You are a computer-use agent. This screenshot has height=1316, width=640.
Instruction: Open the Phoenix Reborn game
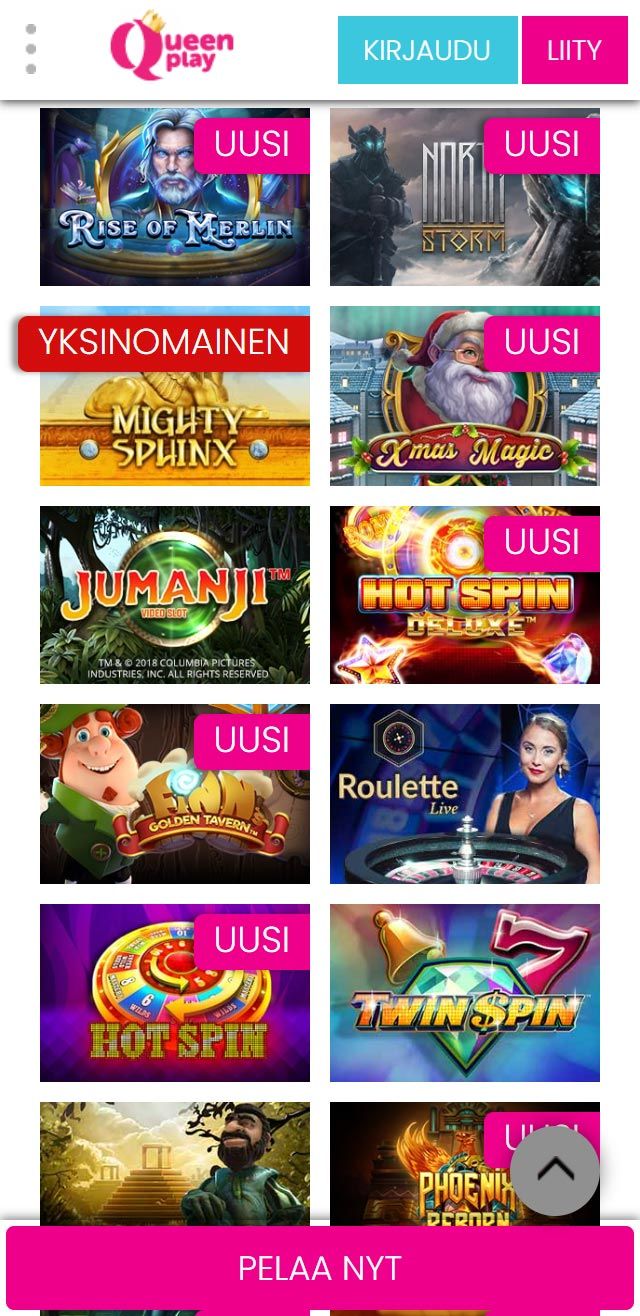click(x=440, y=1170)
